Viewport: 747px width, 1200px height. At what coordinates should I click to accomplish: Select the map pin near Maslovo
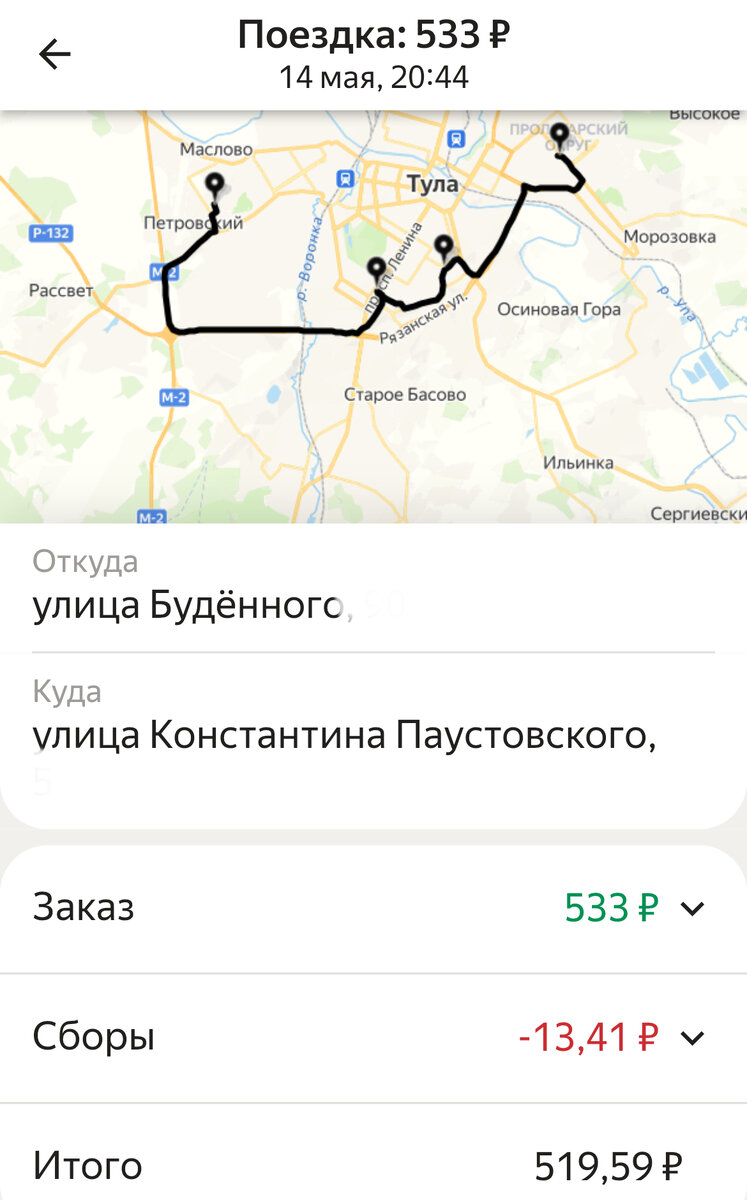215,181
